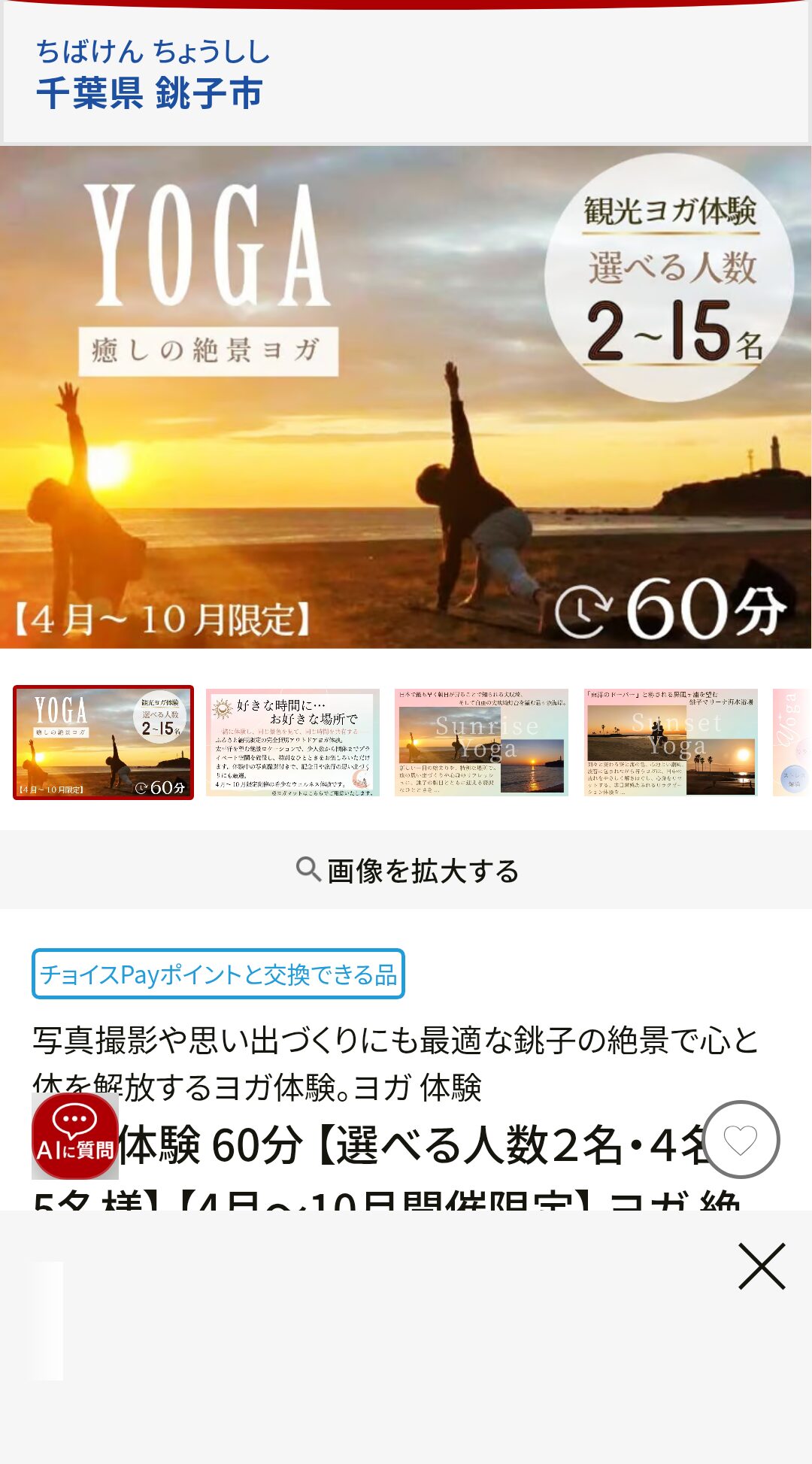Select the 好きな時間に thumbnail
The width and height of the screenshot is (812, 1464).
(x=292, y=742)
